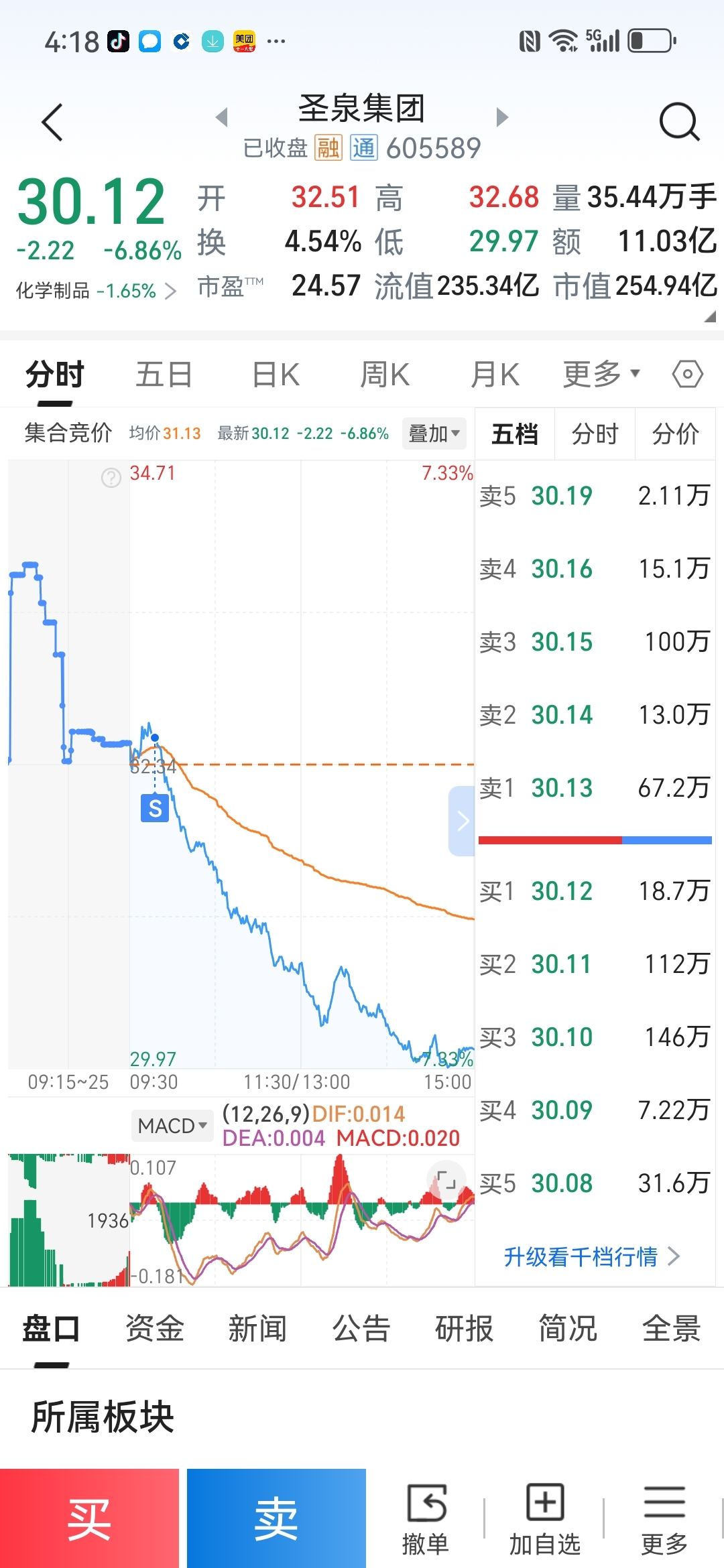Switch to the 日K chart tab
The height and width of the screenshot is (1568, 724).
[x=276, y=375]
